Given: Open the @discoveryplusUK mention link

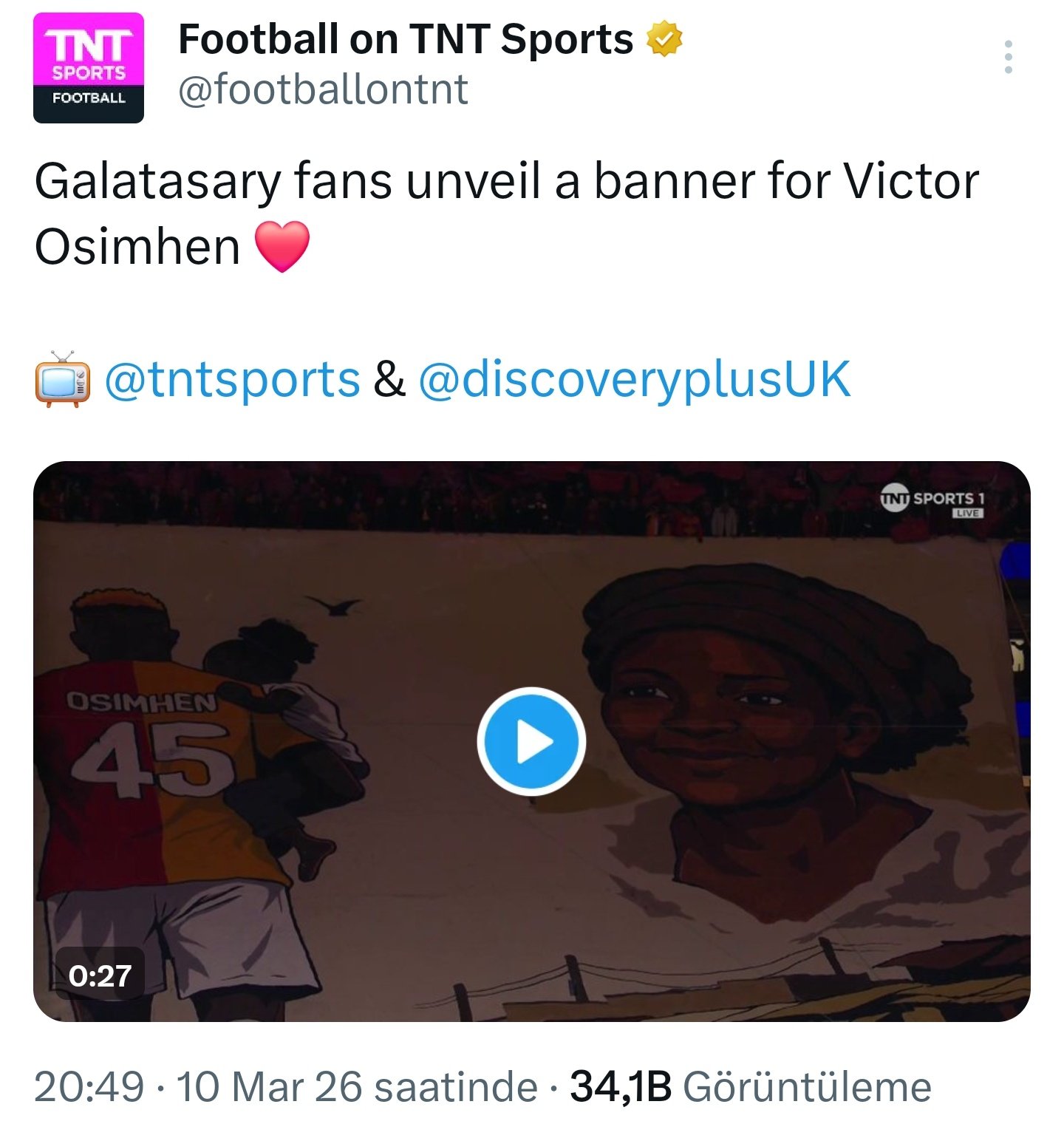Looking at the screenshot, I should (x=634, y=380).
